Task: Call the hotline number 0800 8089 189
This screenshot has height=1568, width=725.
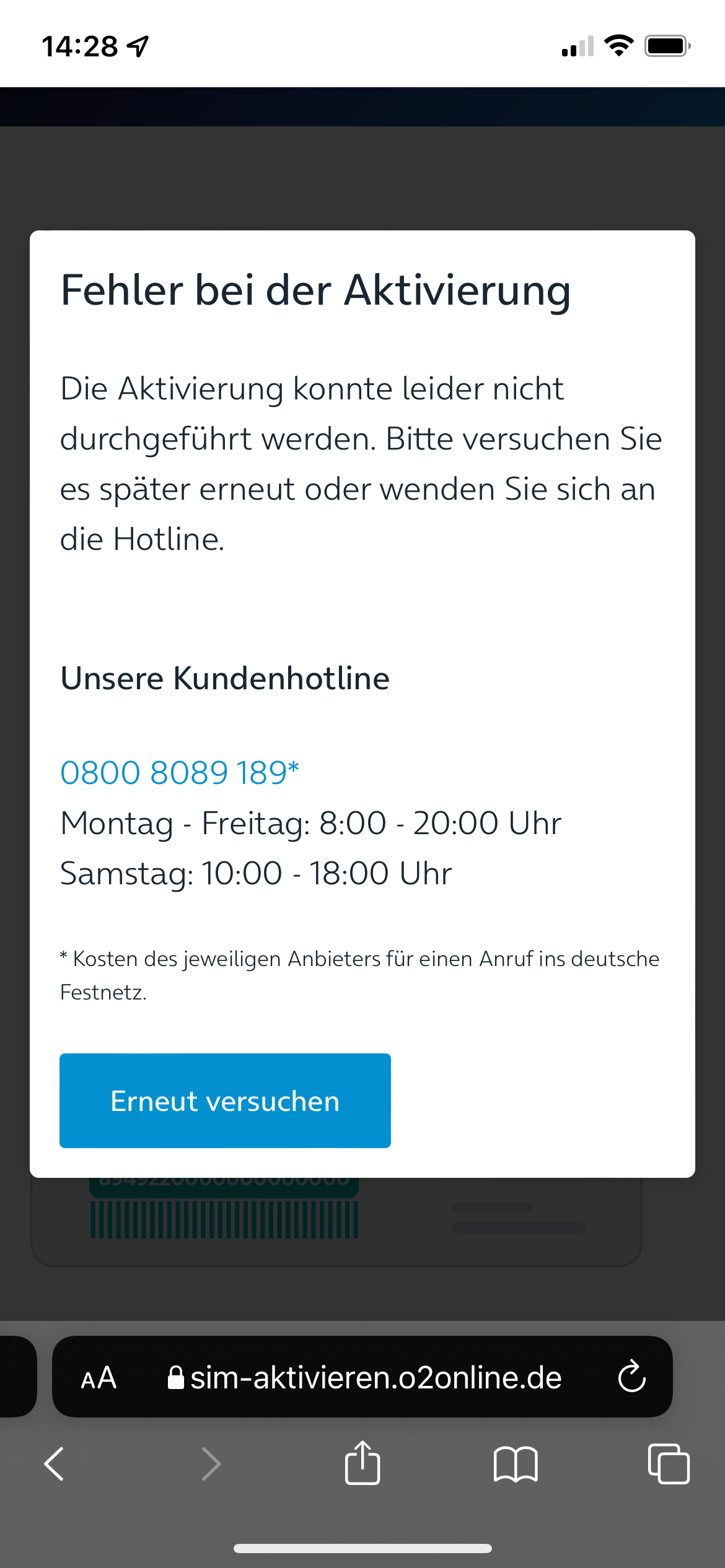Action: (x=180, y=772)
